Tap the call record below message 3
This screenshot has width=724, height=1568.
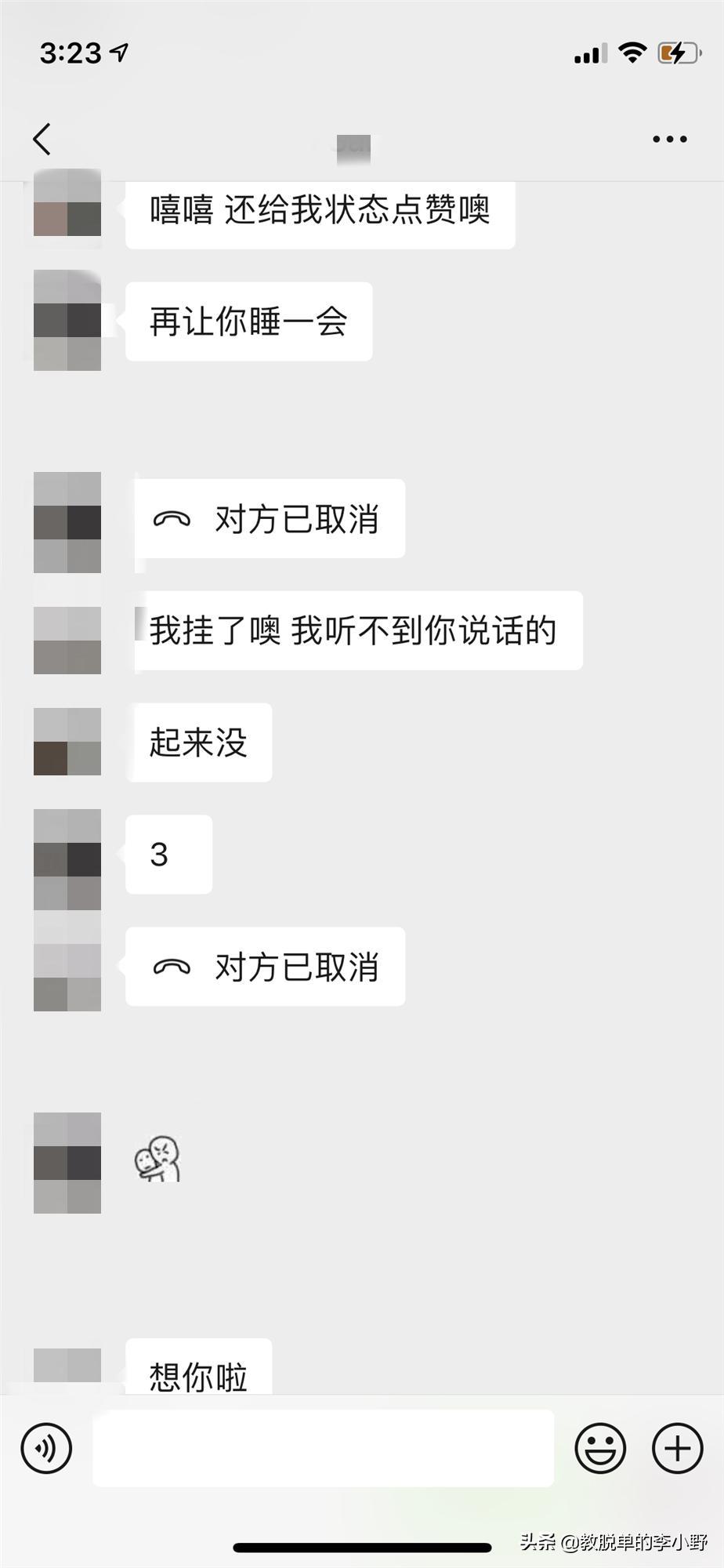[x=265, y=967]
